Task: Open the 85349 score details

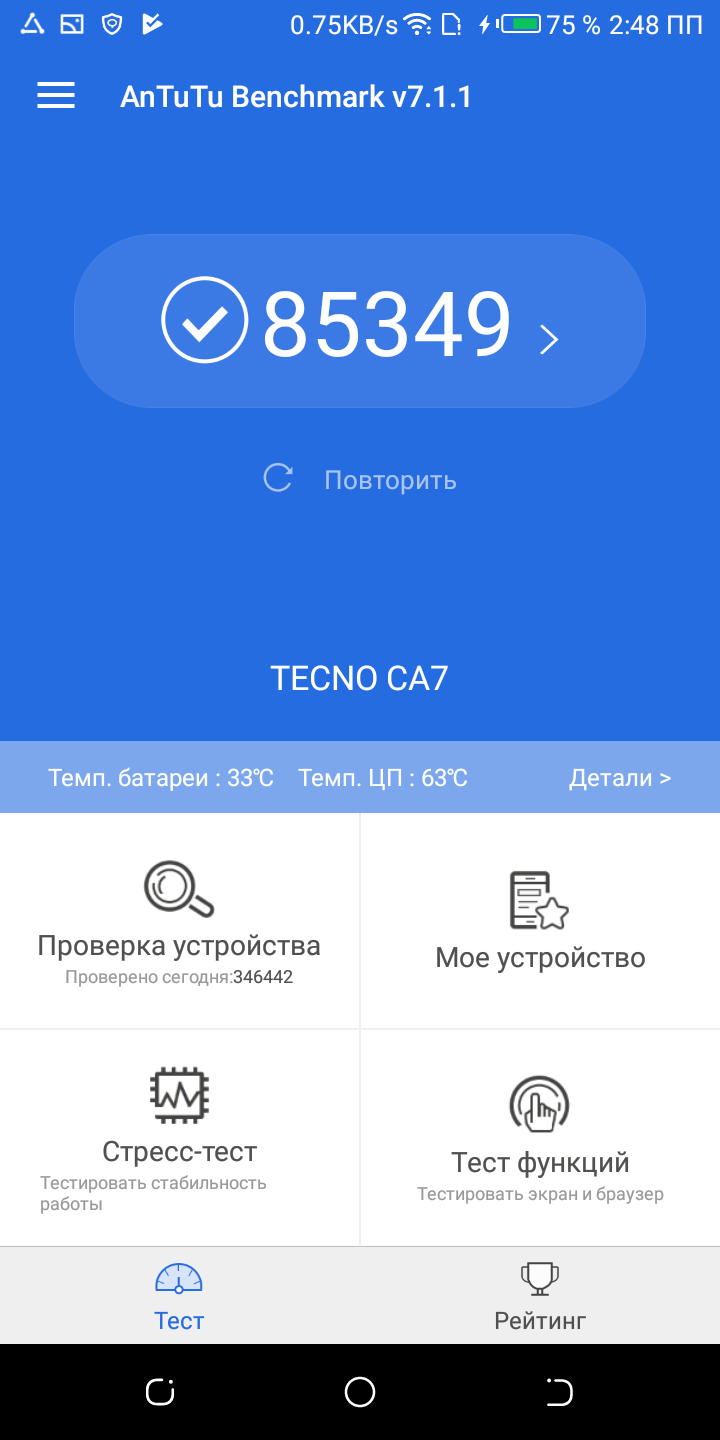Action: point(360,322)
